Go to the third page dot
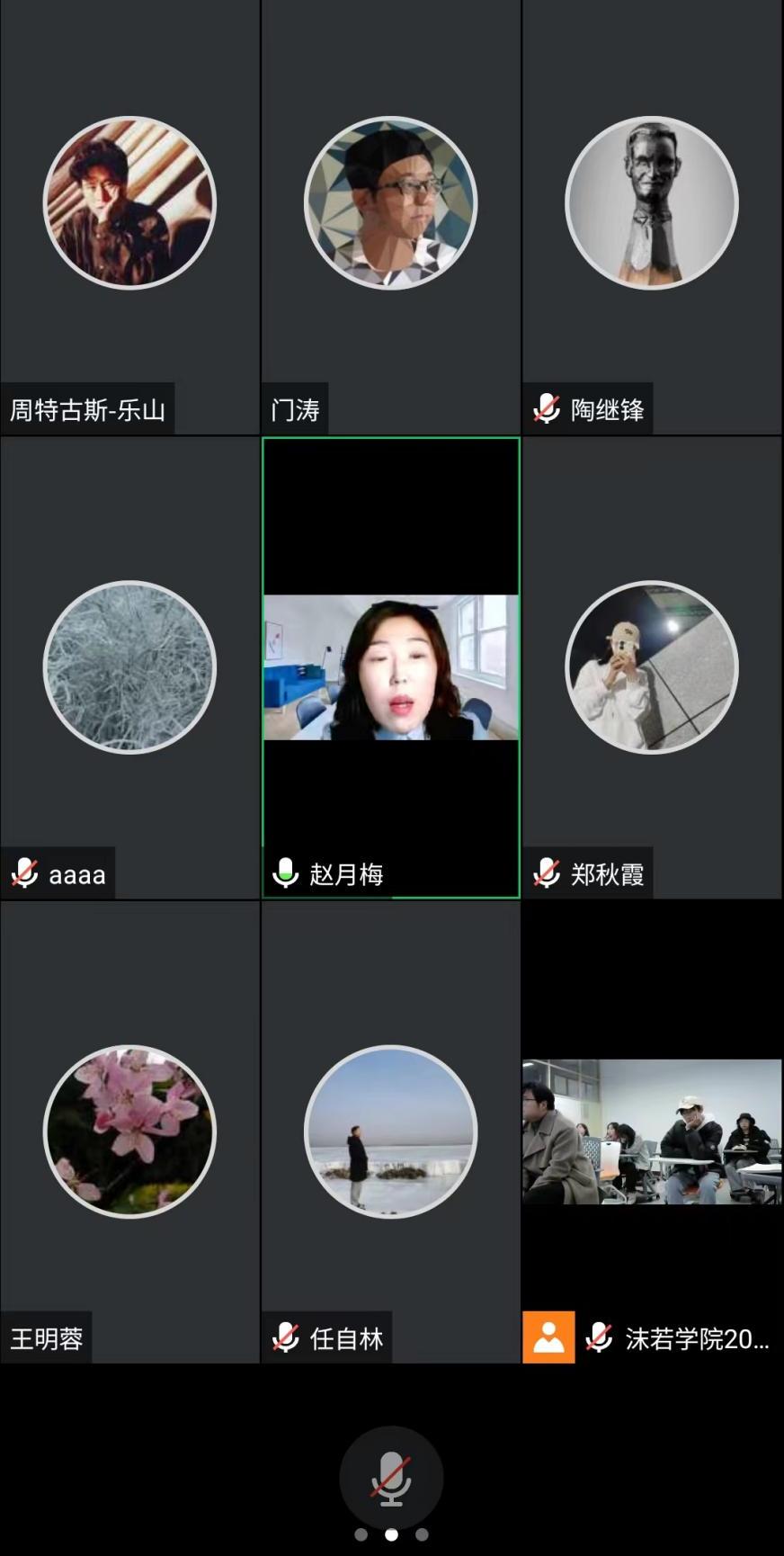Screen dimensions: 784x1556 pos(422,1534)
